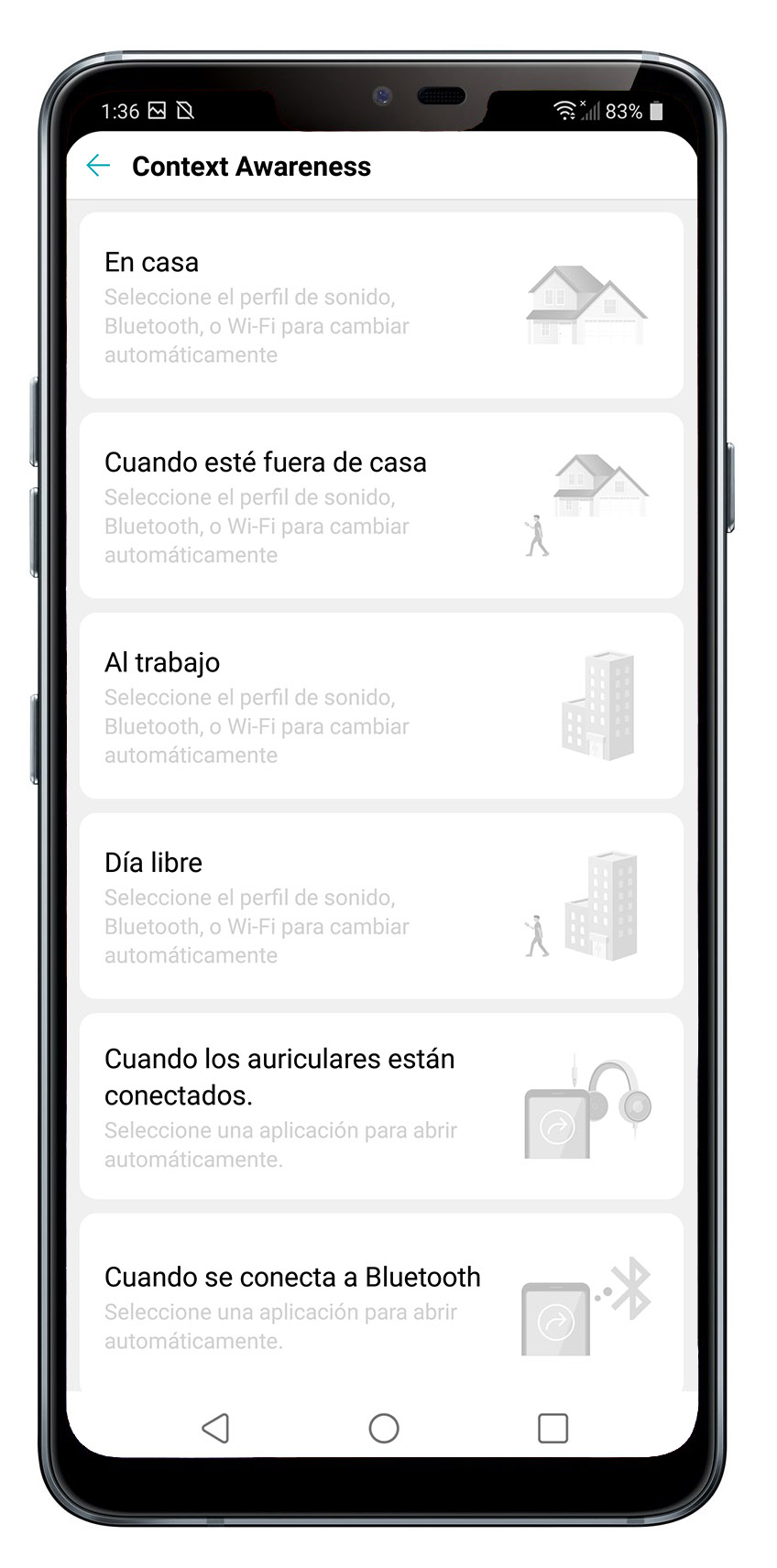Open the Día libre option

pyautogui.click(x=381, y=906)
